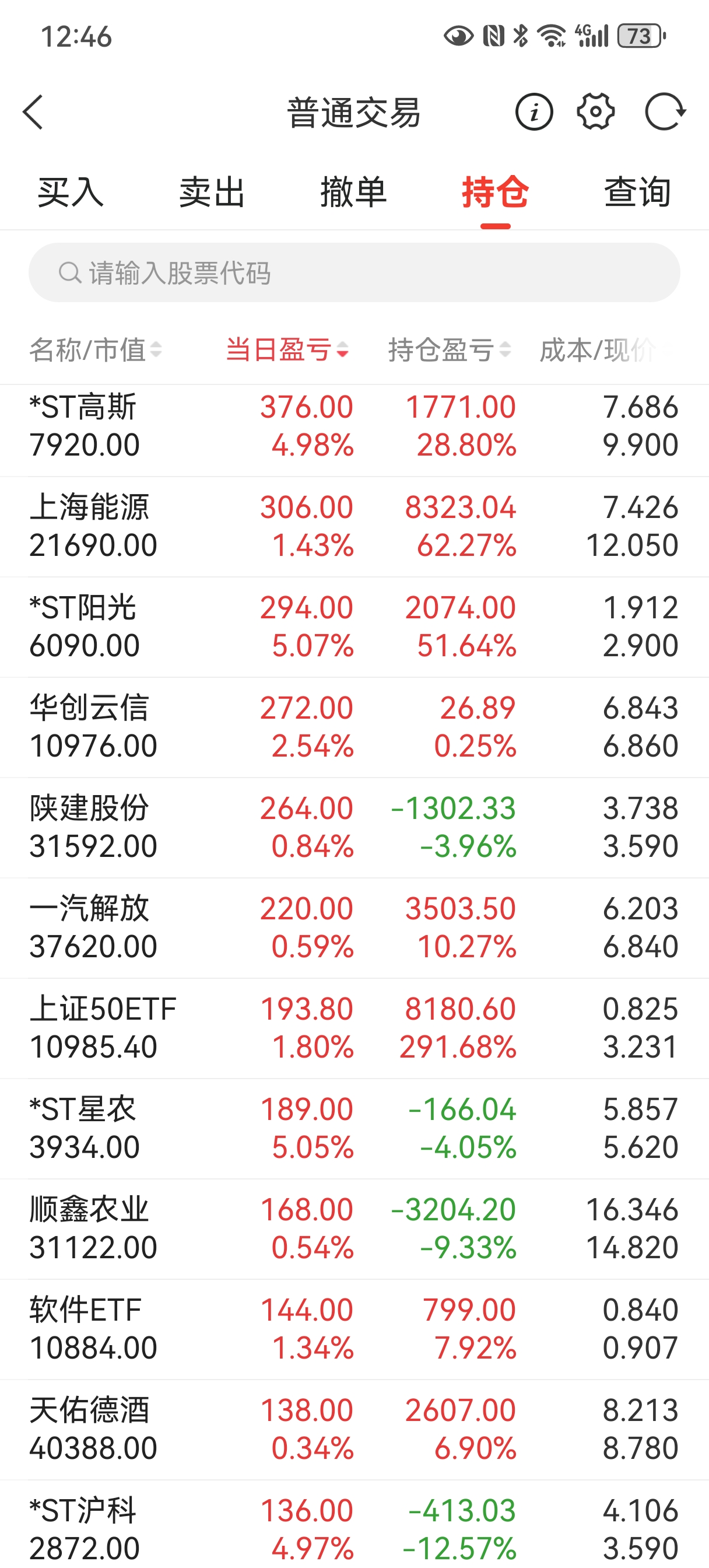Tap the stock code search field
The height and width of the screenshot is (1568, 709).
[x=353, y=272]
